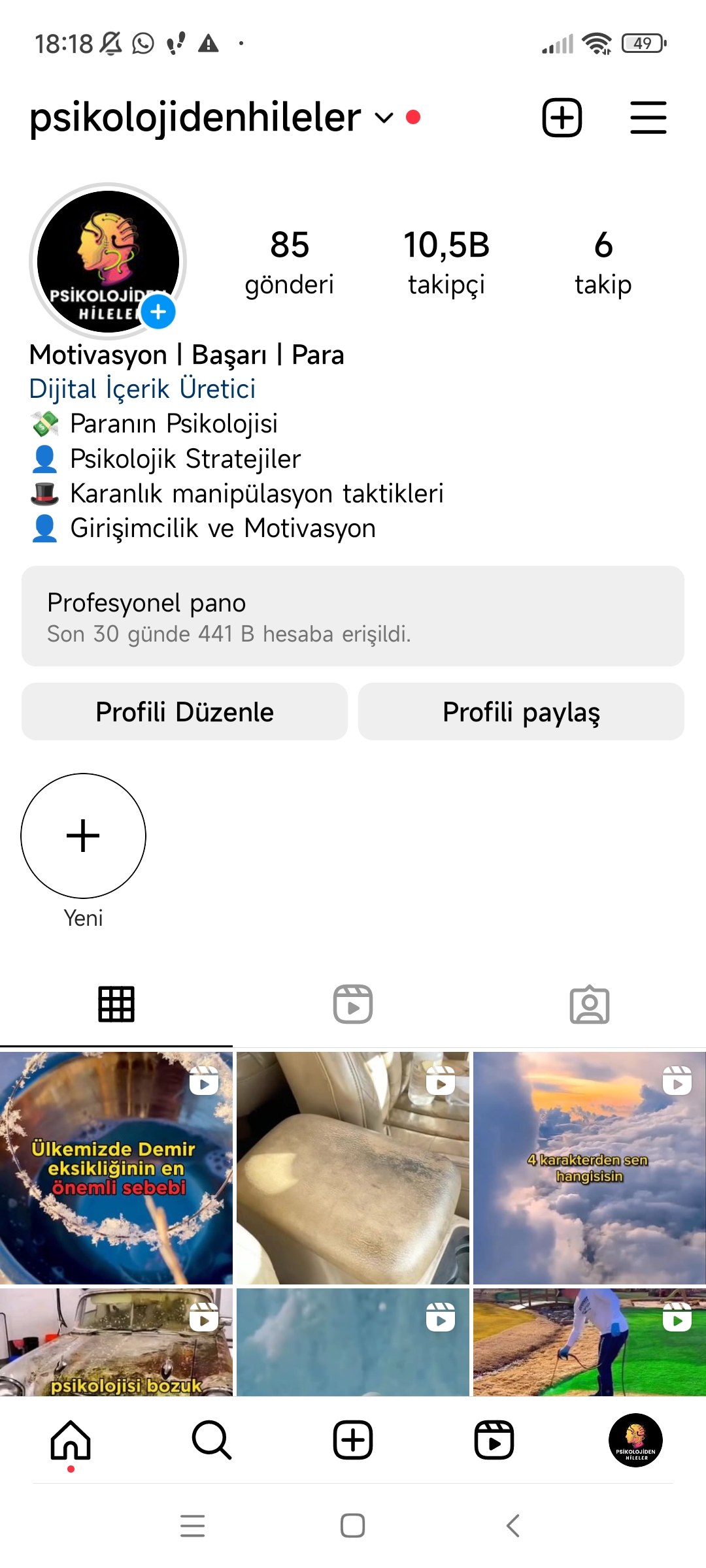Viewport: 706px width, 1568px height.
Task: Open the Profesyonel pano card
Action: tap(353, 616)
